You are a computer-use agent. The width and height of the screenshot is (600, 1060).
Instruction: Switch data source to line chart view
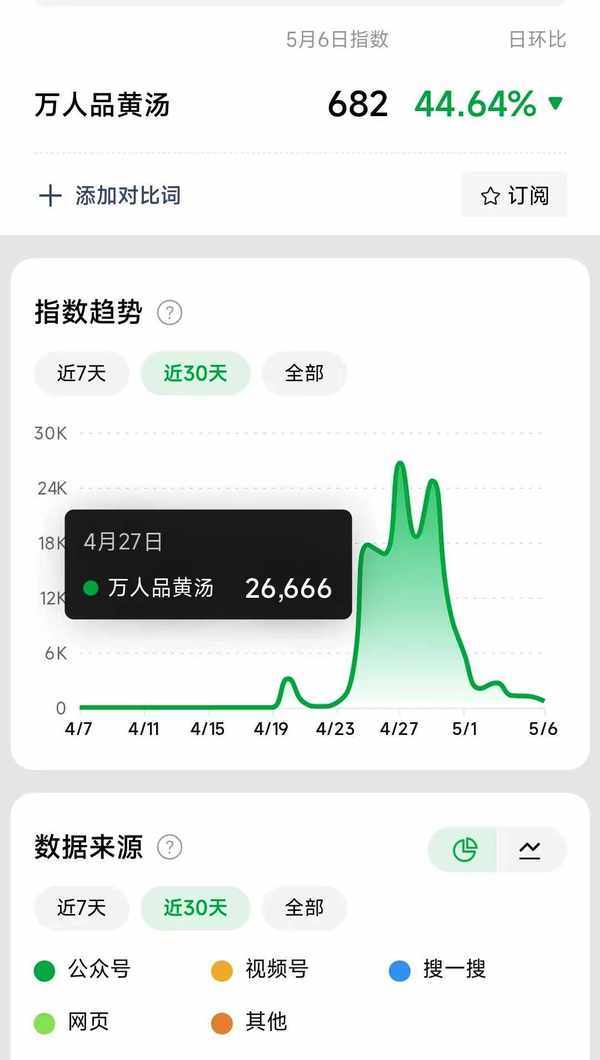530,850
